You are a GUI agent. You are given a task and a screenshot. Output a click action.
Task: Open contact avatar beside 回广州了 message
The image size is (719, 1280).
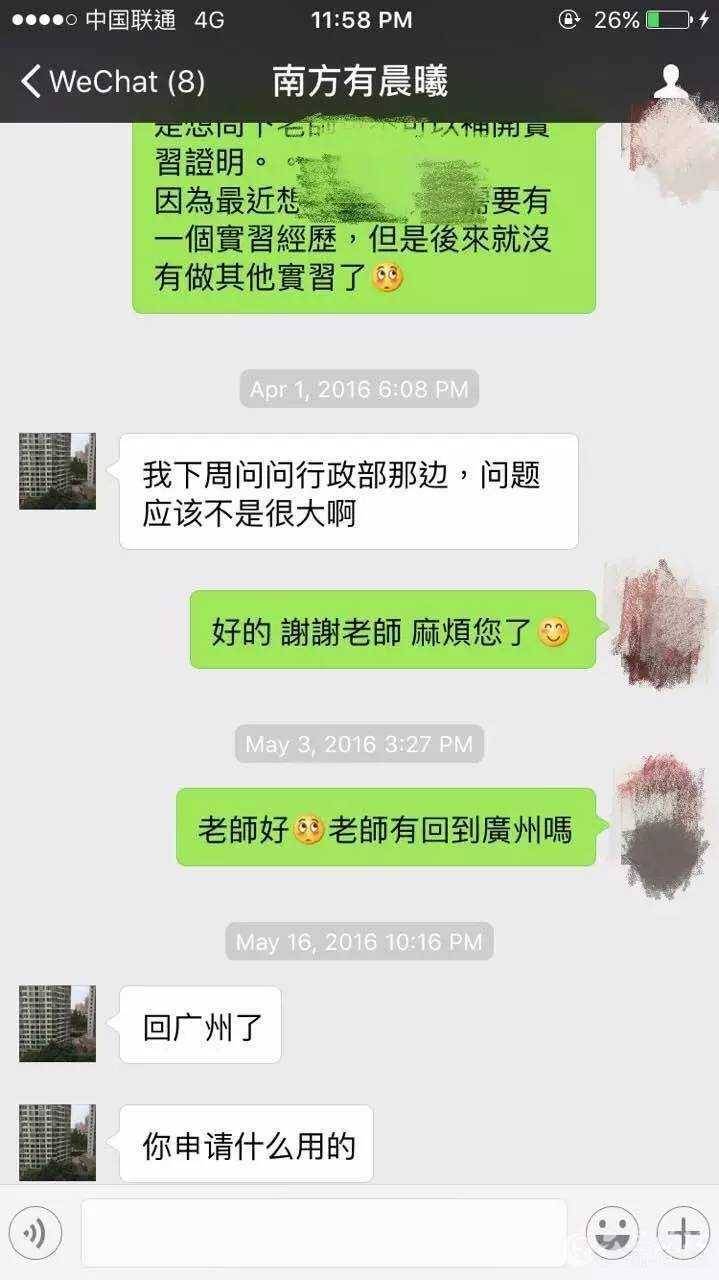(57, 1023)
